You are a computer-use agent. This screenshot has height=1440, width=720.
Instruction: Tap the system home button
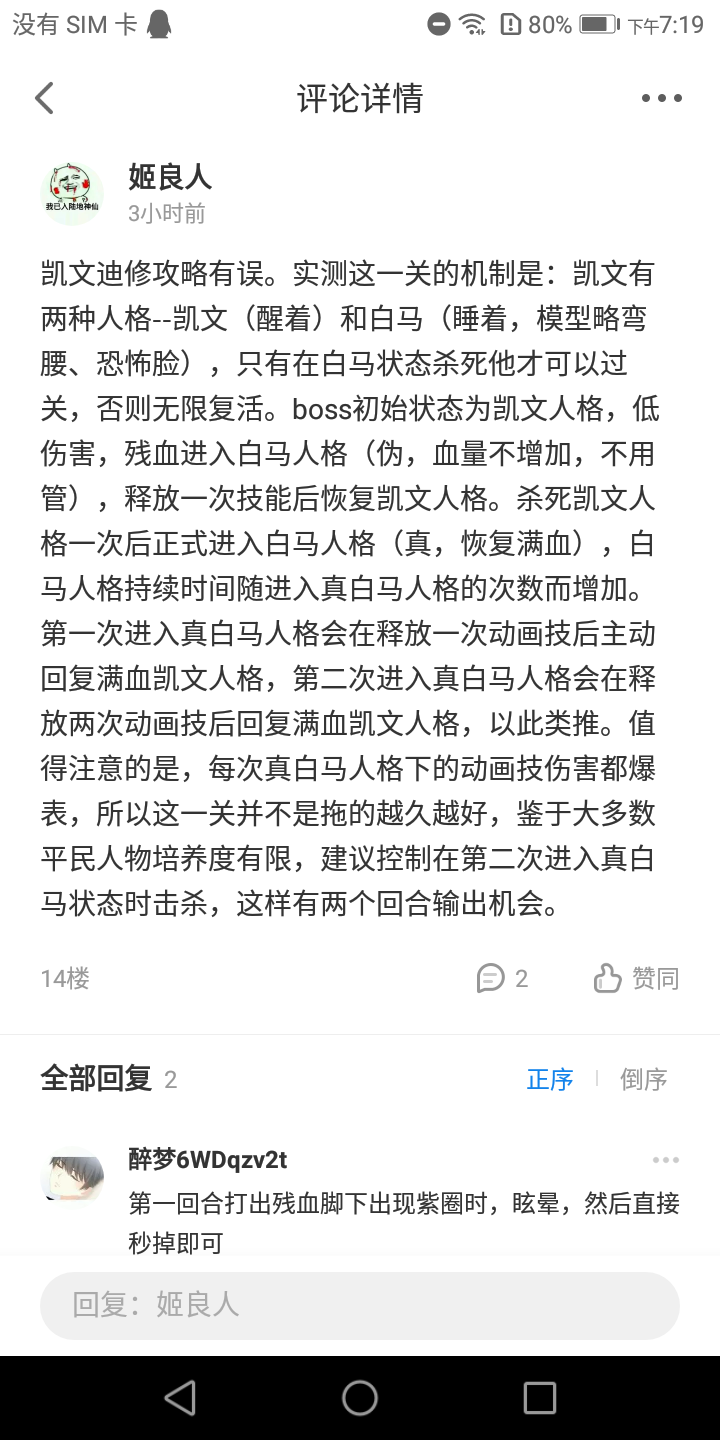(x=360, y=1397)
